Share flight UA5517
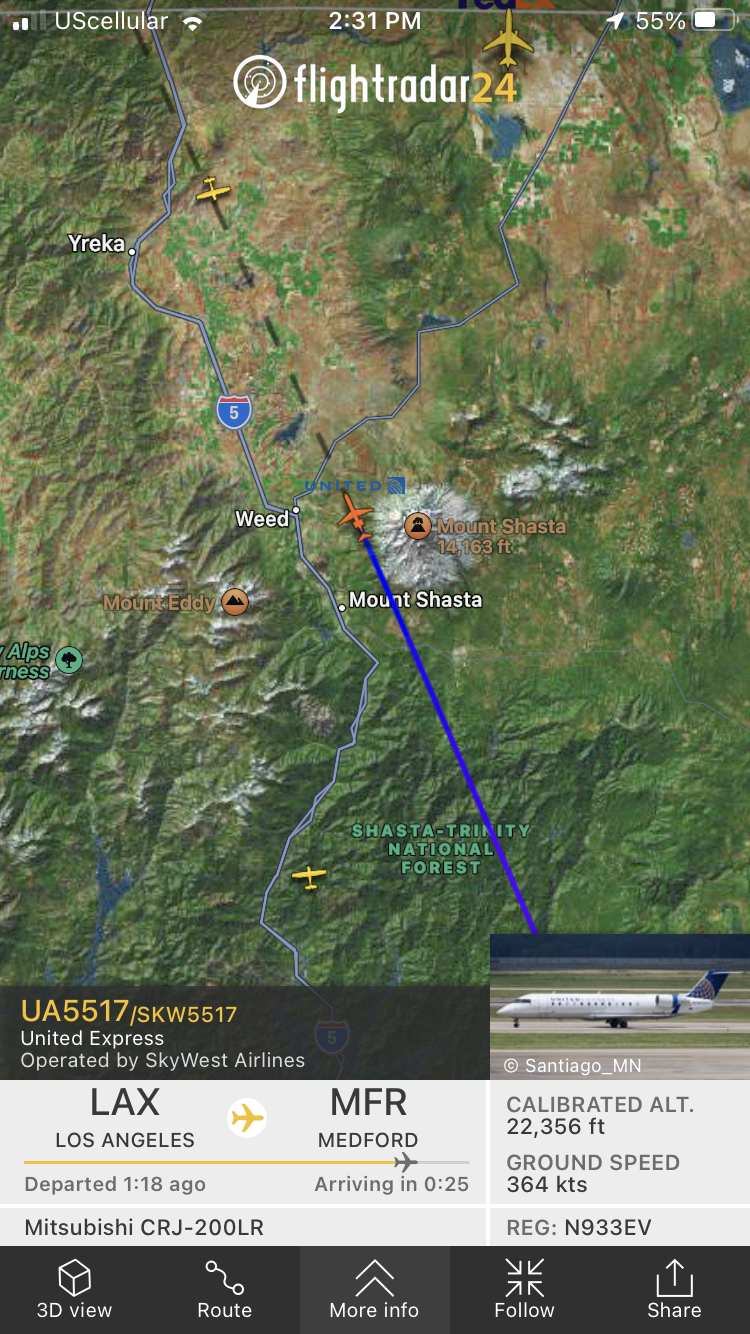Viewport: 750px width, 1334px height. (x=674, y=1289)
